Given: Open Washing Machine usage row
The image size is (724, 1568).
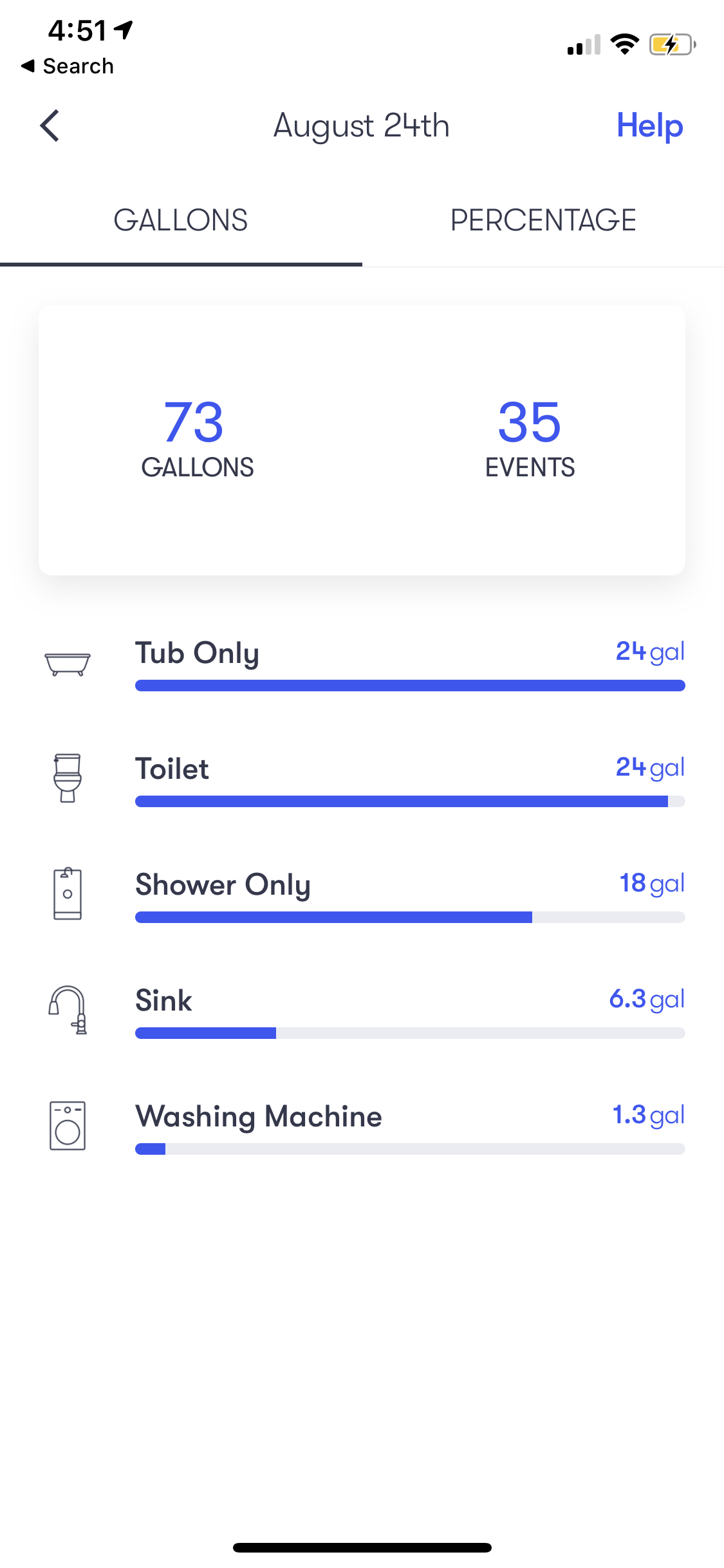Looking at the screenshot, I should coord(409,1127).
